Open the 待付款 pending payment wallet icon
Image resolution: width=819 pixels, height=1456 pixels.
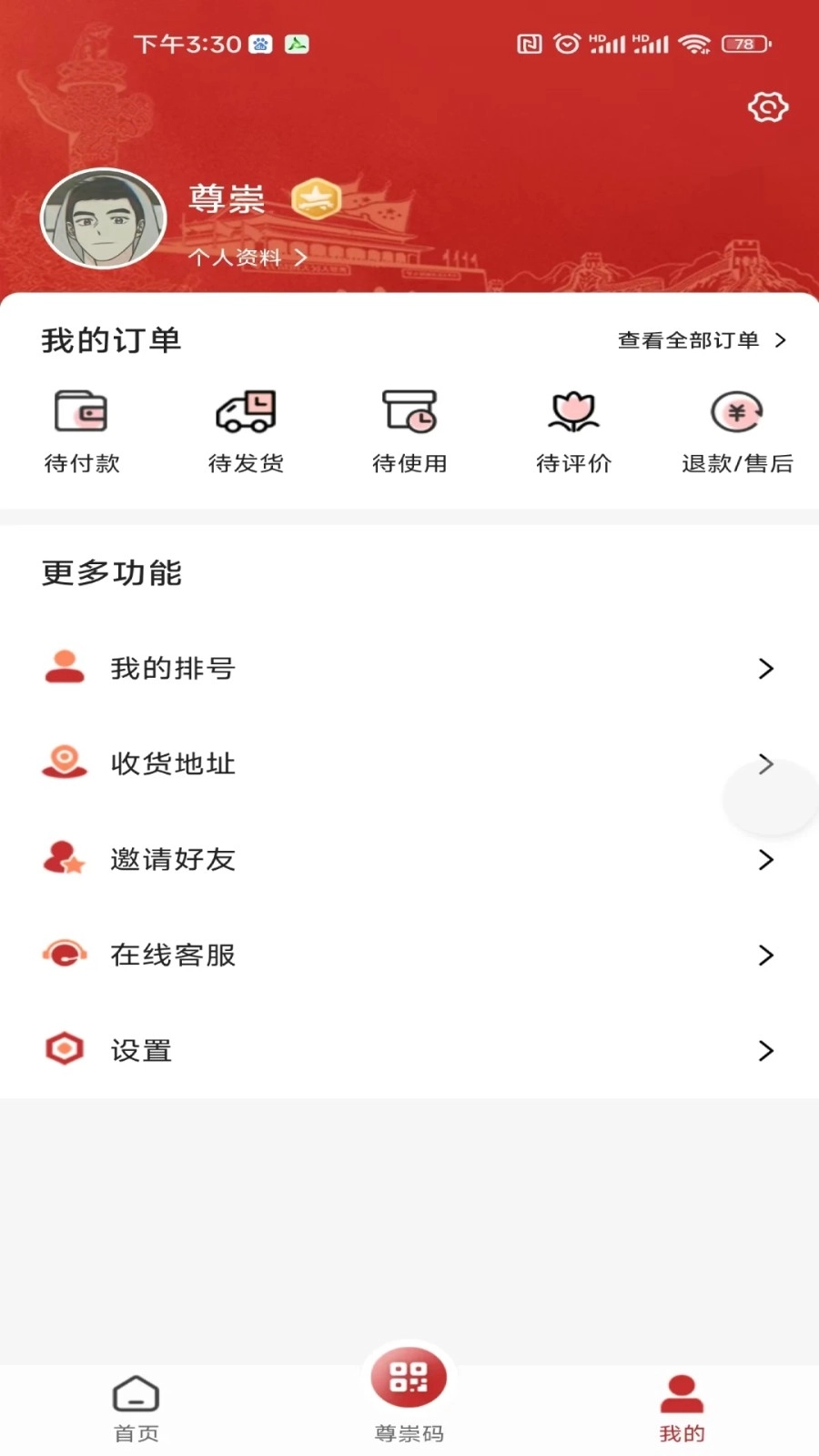point(82,412)
